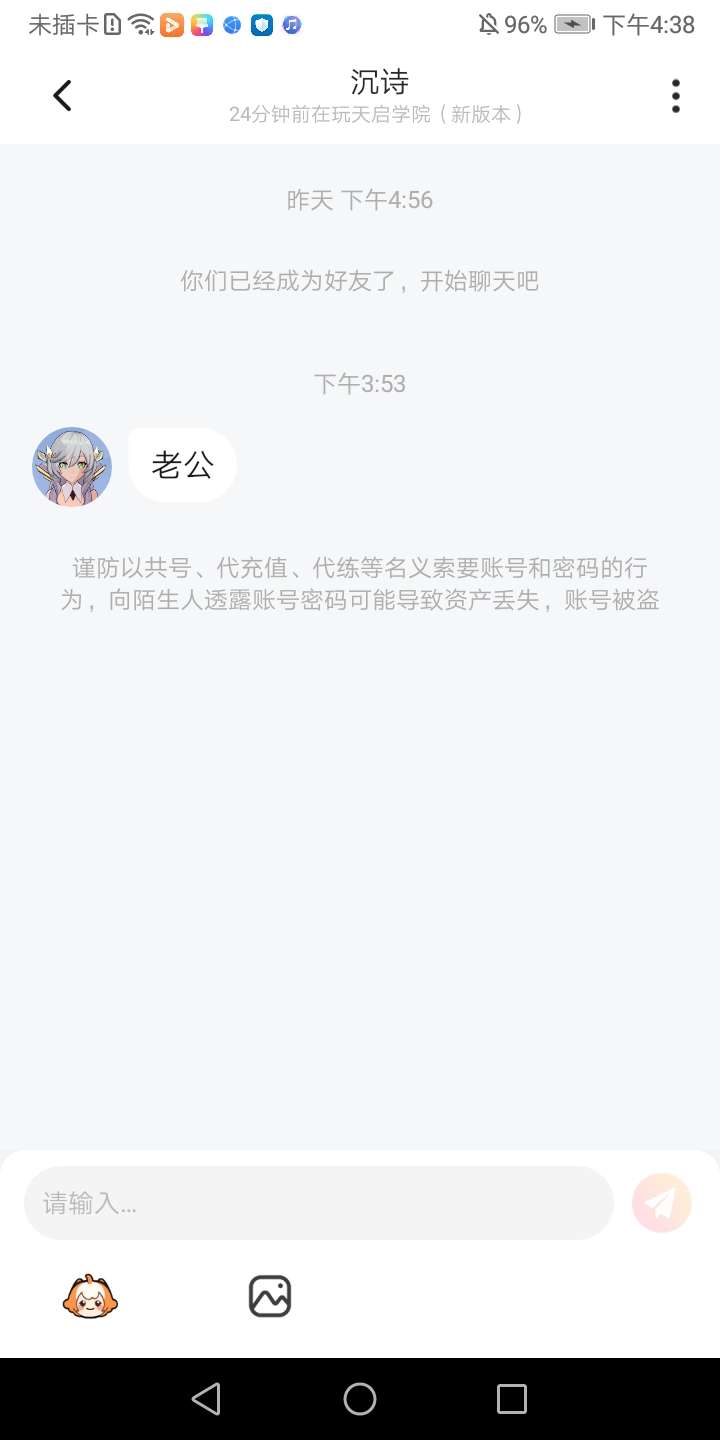The width and height of the screenshot is (720, 1440).
Task: Open the system recent apps view
Action: (x=512, y=1399)
